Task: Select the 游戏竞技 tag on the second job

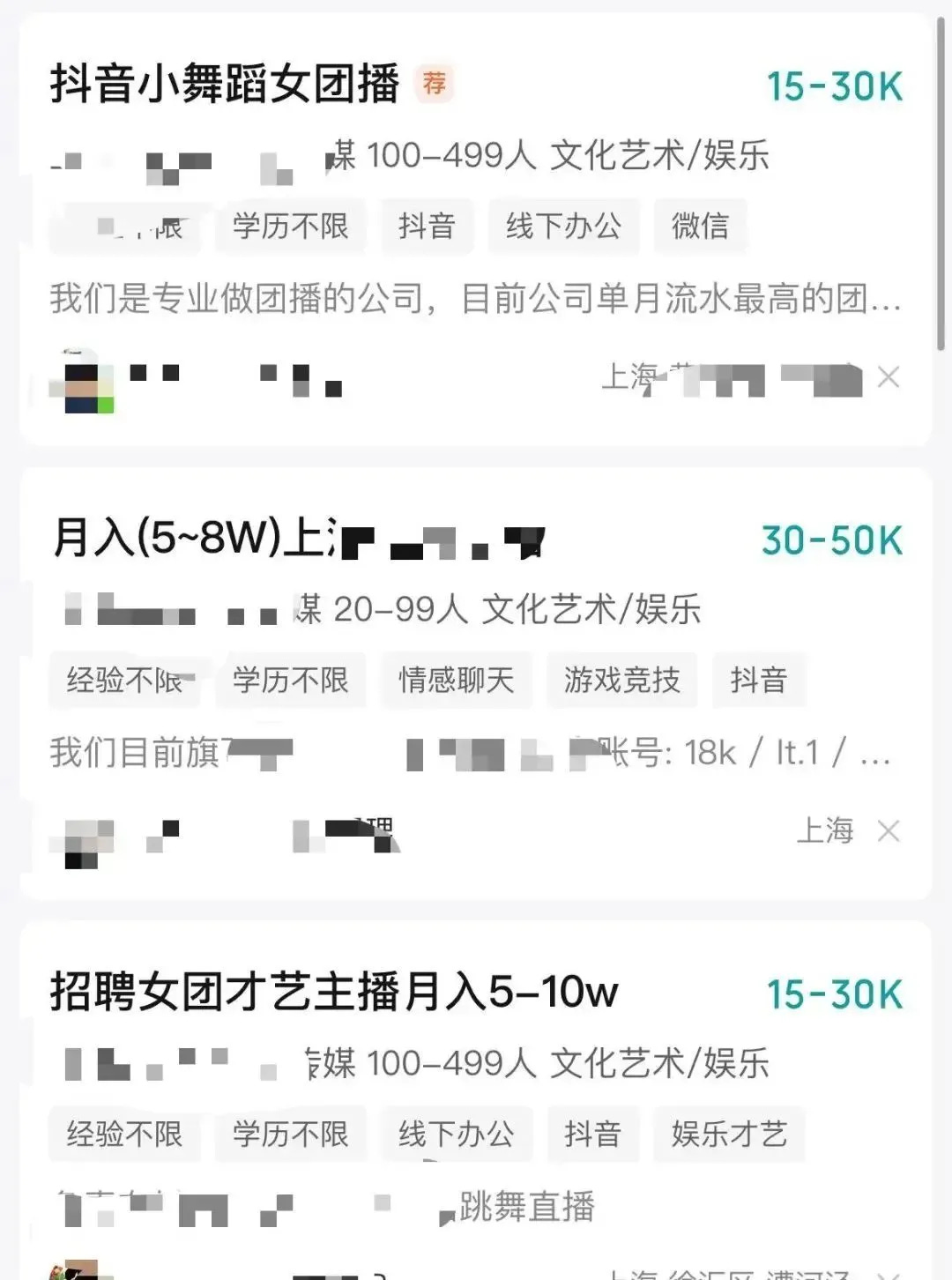Action: (621, 680)
